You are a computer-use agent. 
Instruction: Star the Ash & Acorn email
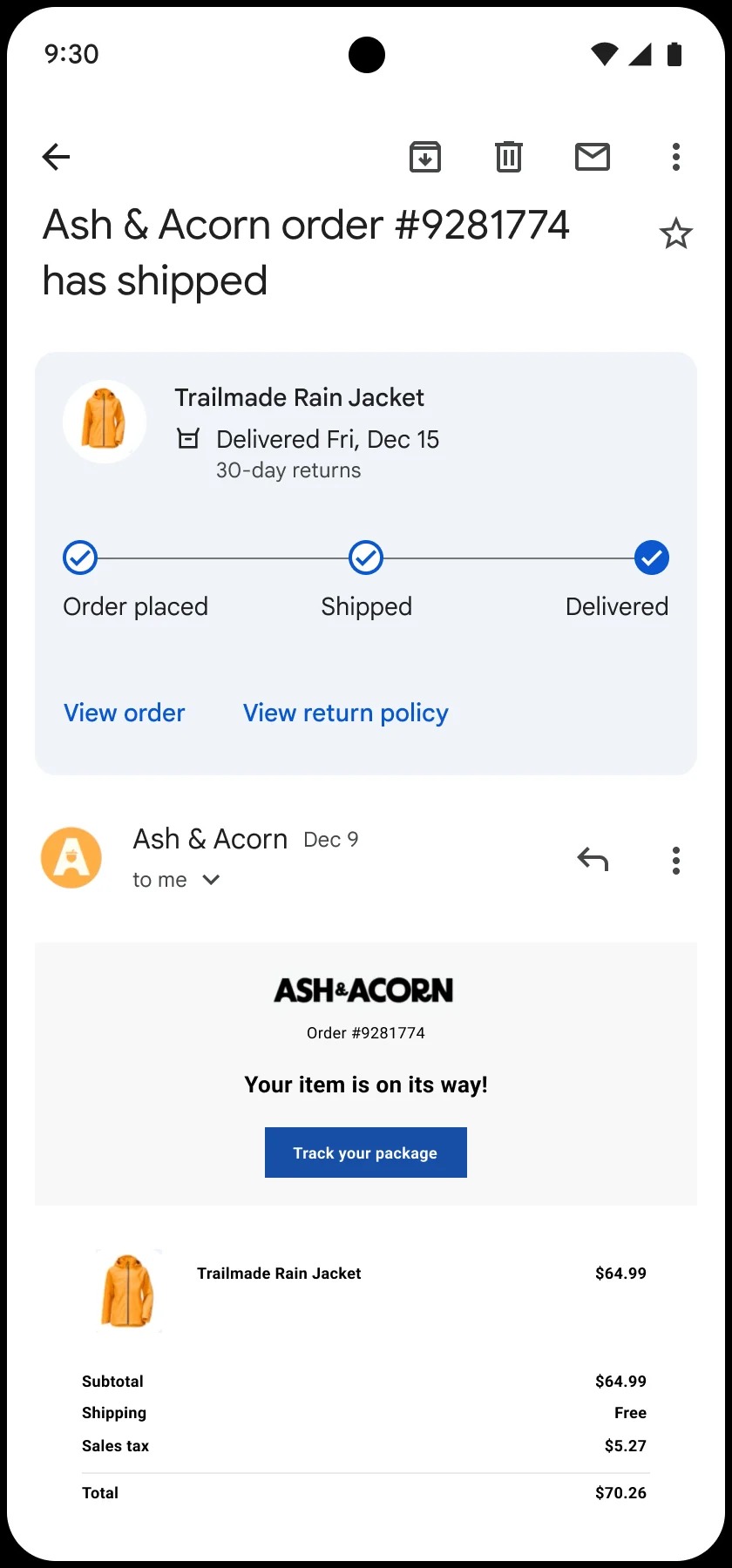click(x=675, y=234)
